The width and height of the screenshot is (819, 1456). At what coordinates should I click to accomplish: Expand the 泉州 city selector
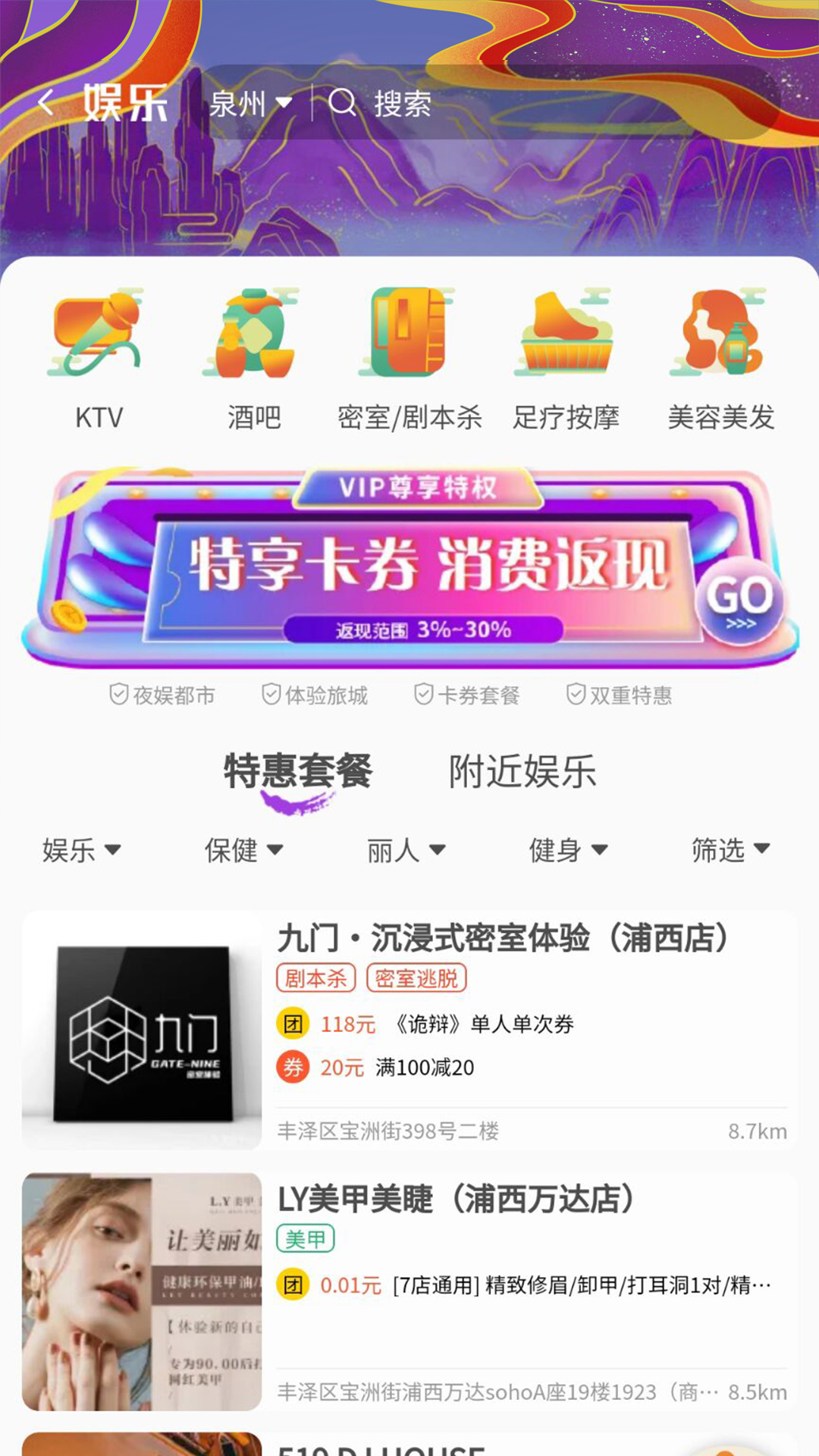pyautogui.click(x=250, y=104)
